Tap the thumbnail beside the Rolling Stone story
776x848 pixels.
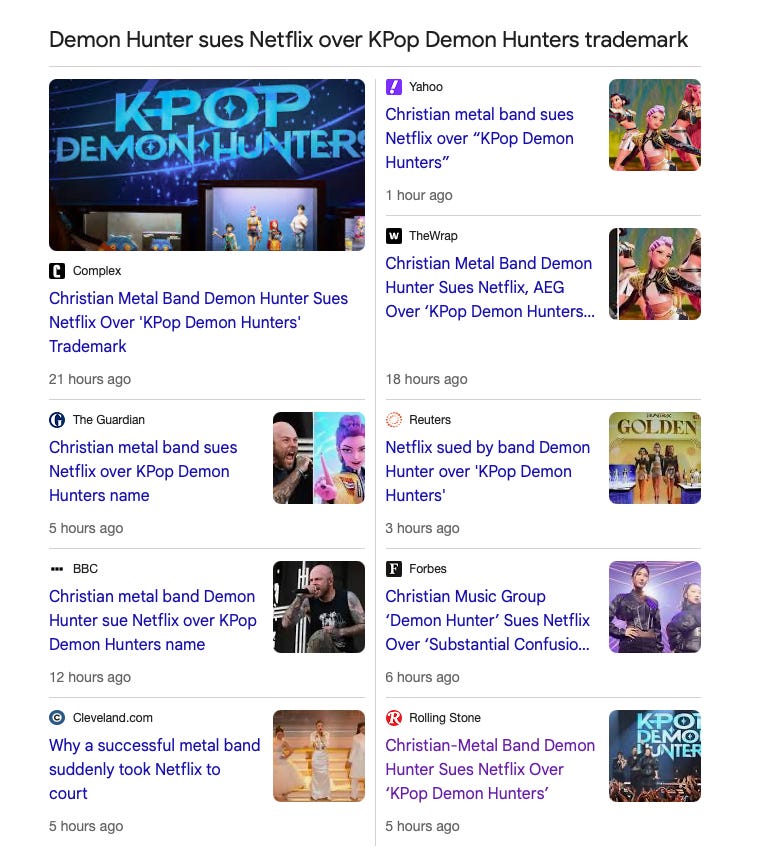tap(654, 756)
